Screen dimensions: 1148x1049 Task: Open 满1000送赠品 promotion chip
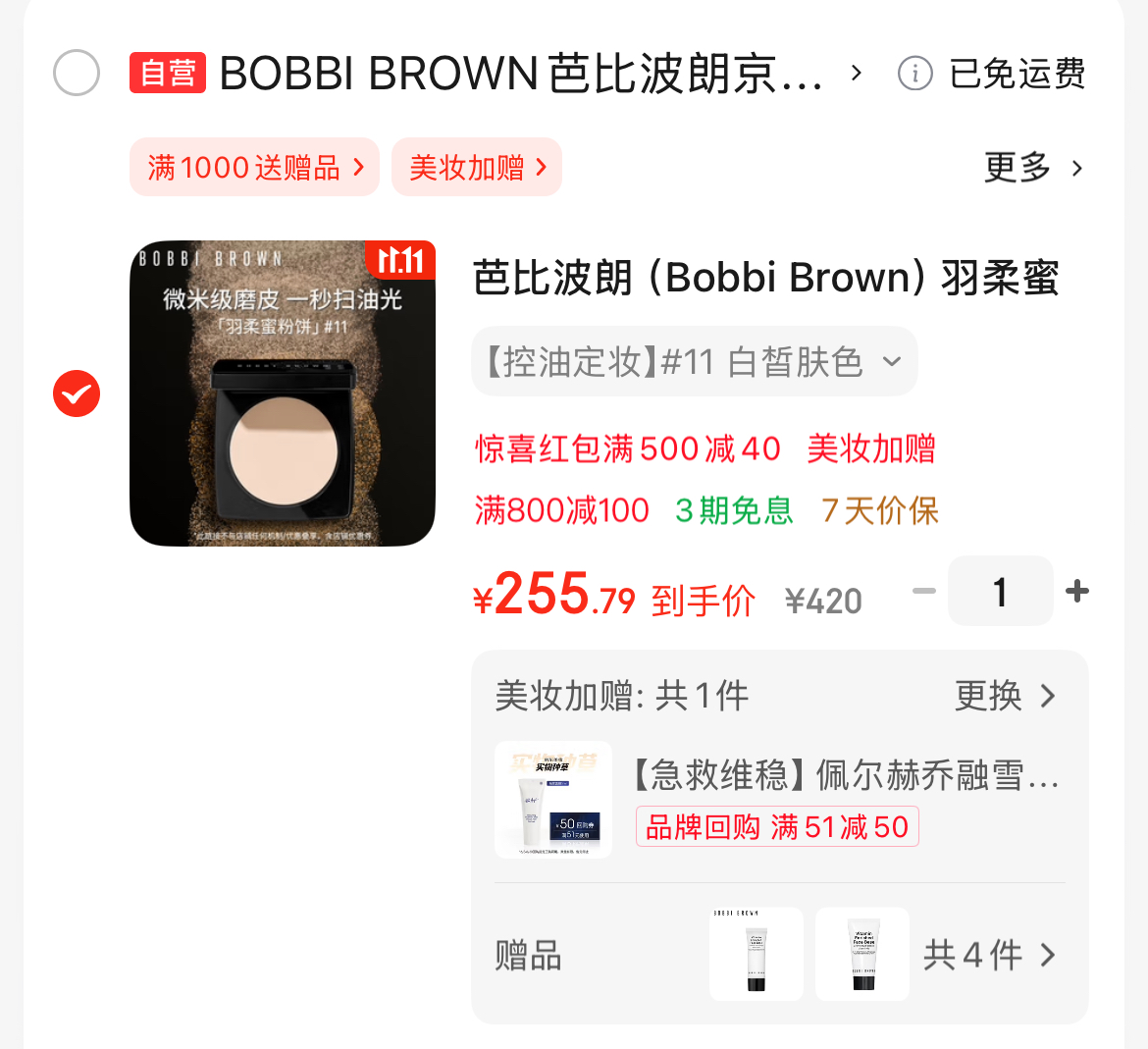pos(254,168)
